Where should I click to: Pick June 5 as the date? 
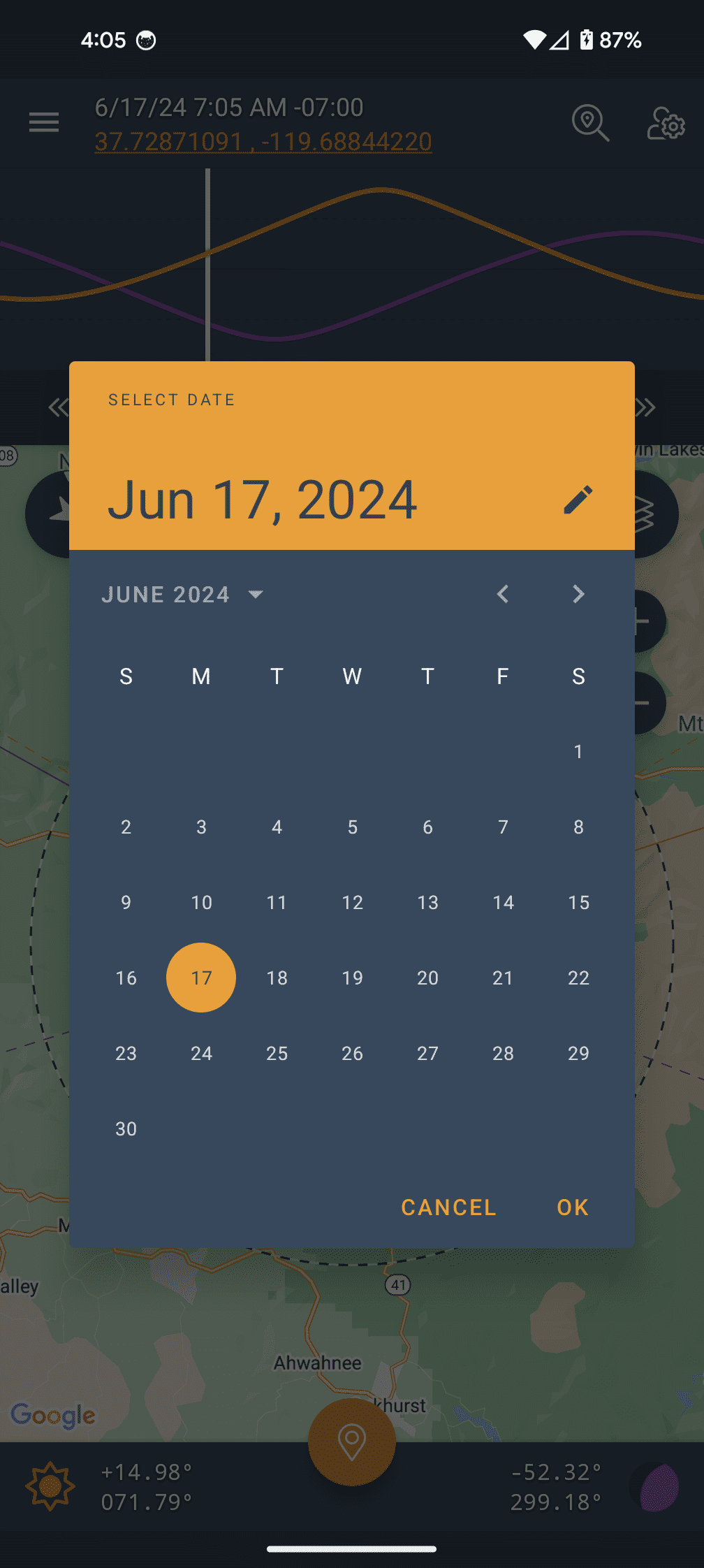pyautogui.click(x=352, y=827)
